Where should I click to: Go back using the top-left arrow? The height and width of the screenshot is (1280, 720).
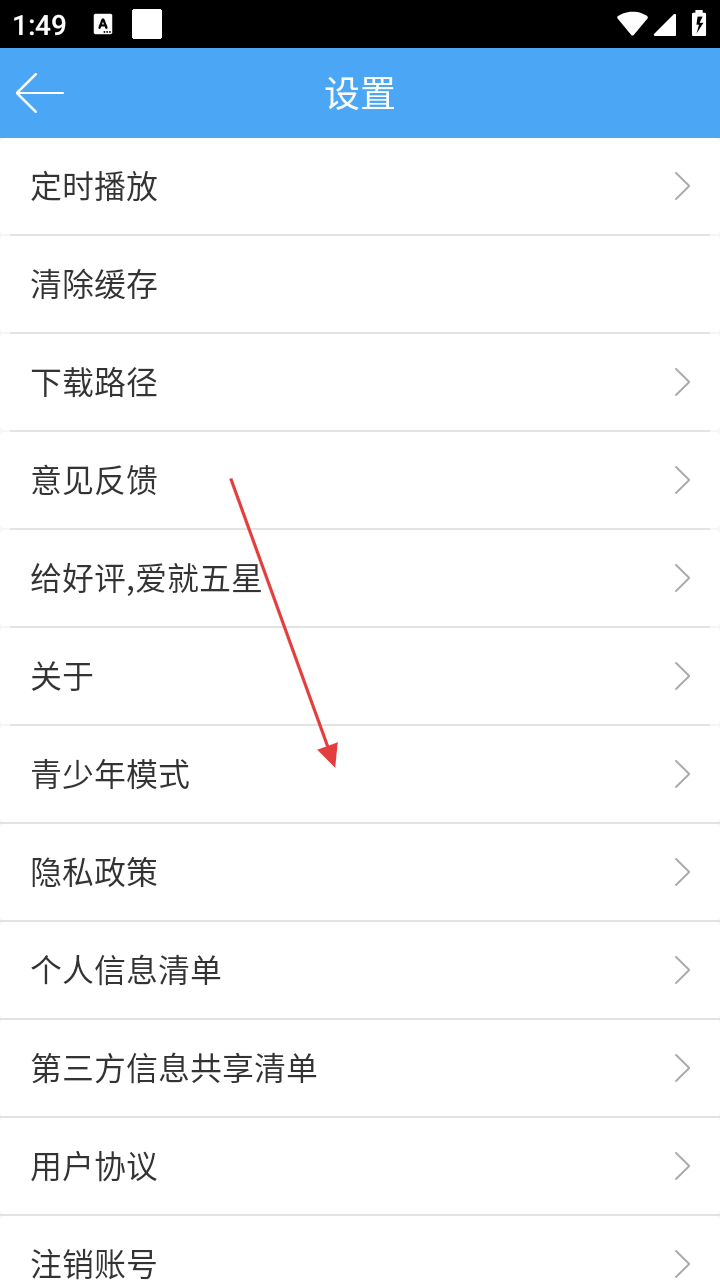[40, 94]
